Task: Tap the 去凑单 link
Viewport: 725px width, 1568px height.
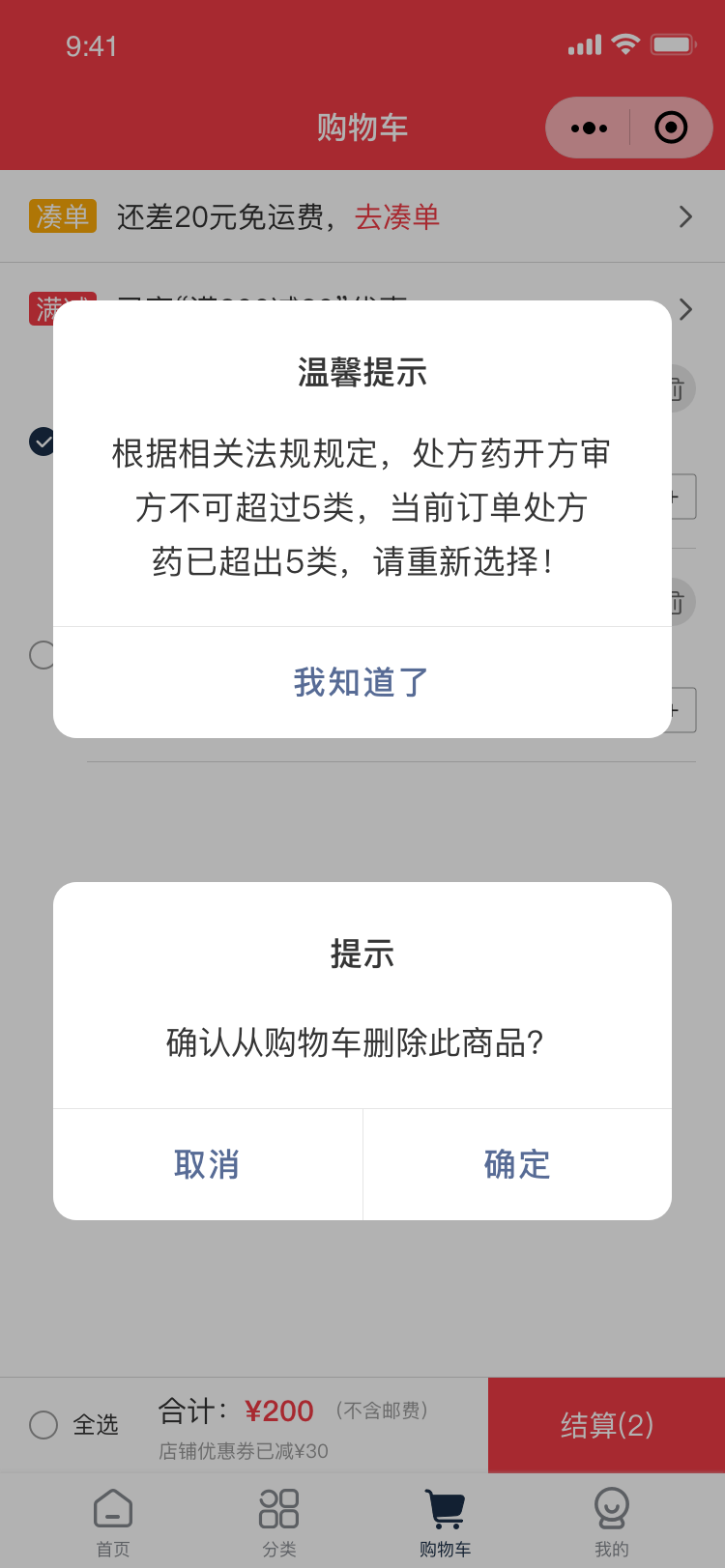Action: click(x=397, y=217)
